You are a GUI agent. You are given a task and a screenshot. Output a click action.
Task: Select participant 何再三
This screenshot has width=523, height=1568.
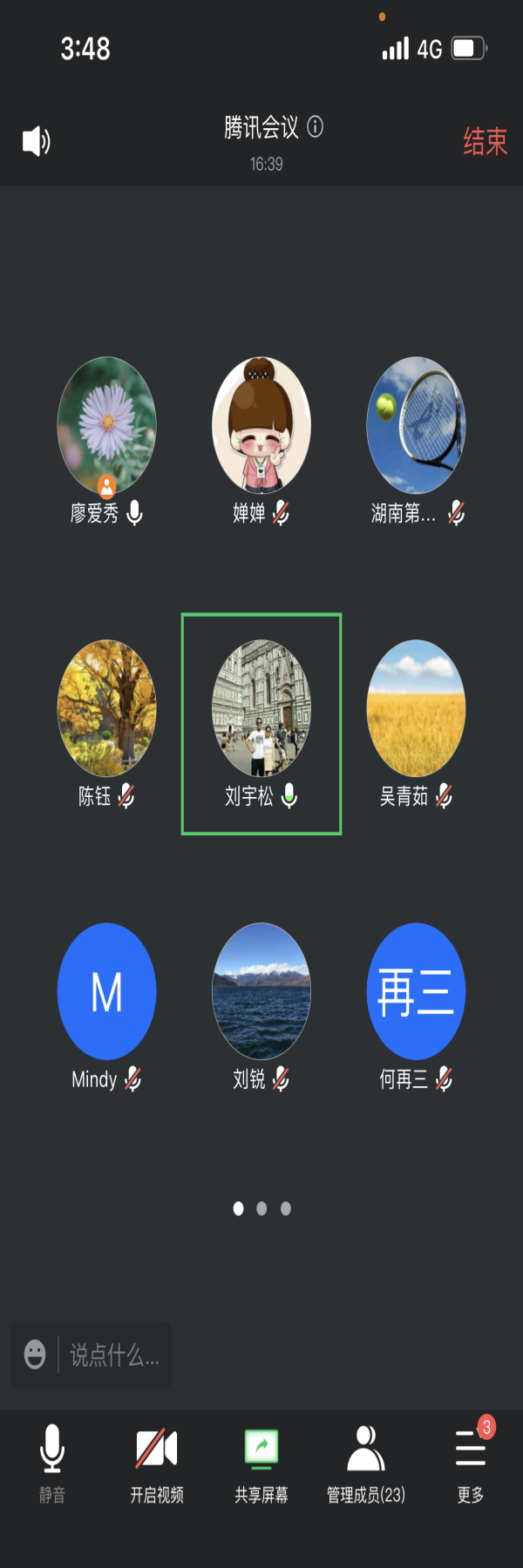click(416, 991)
